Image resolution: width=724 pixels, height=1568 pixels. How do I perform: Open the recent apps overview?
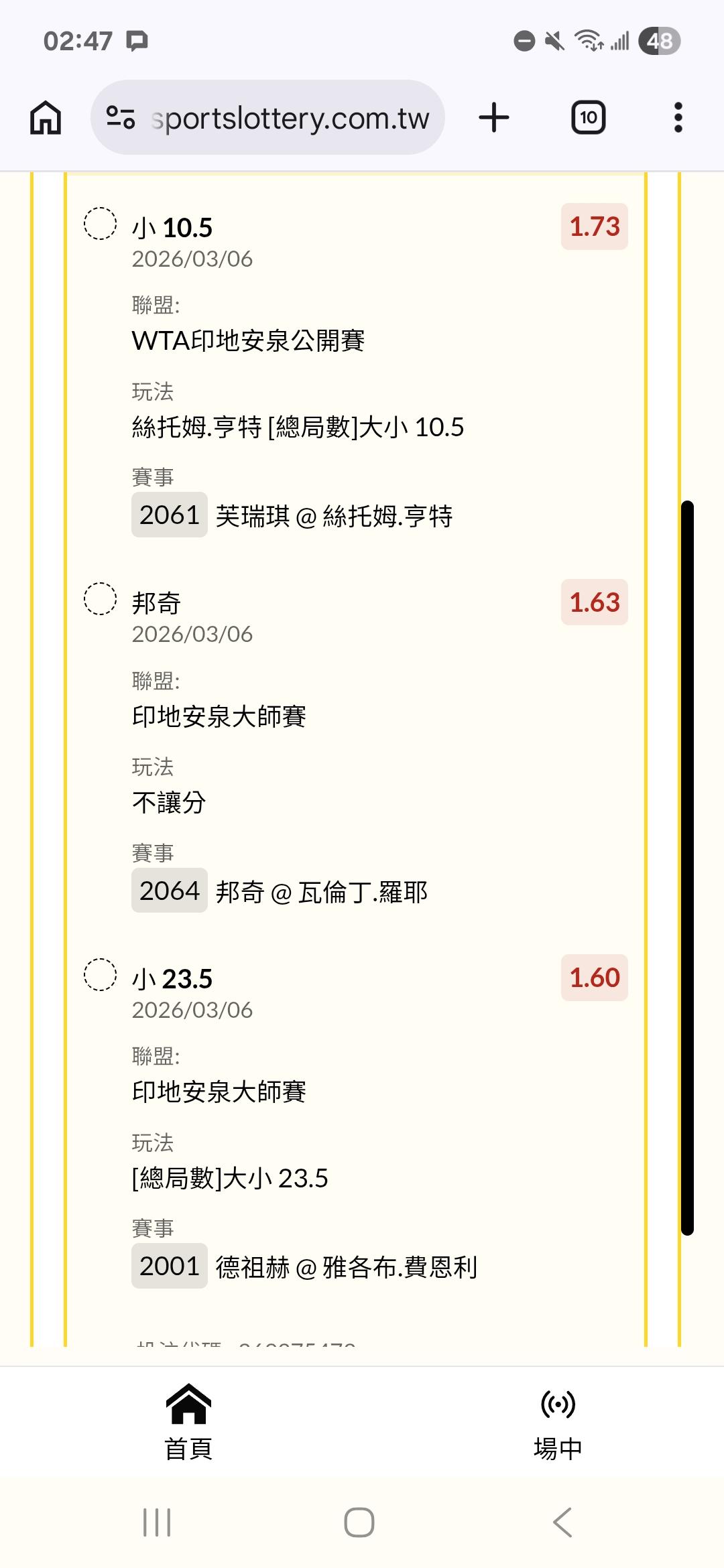[x=157, y=1523]
